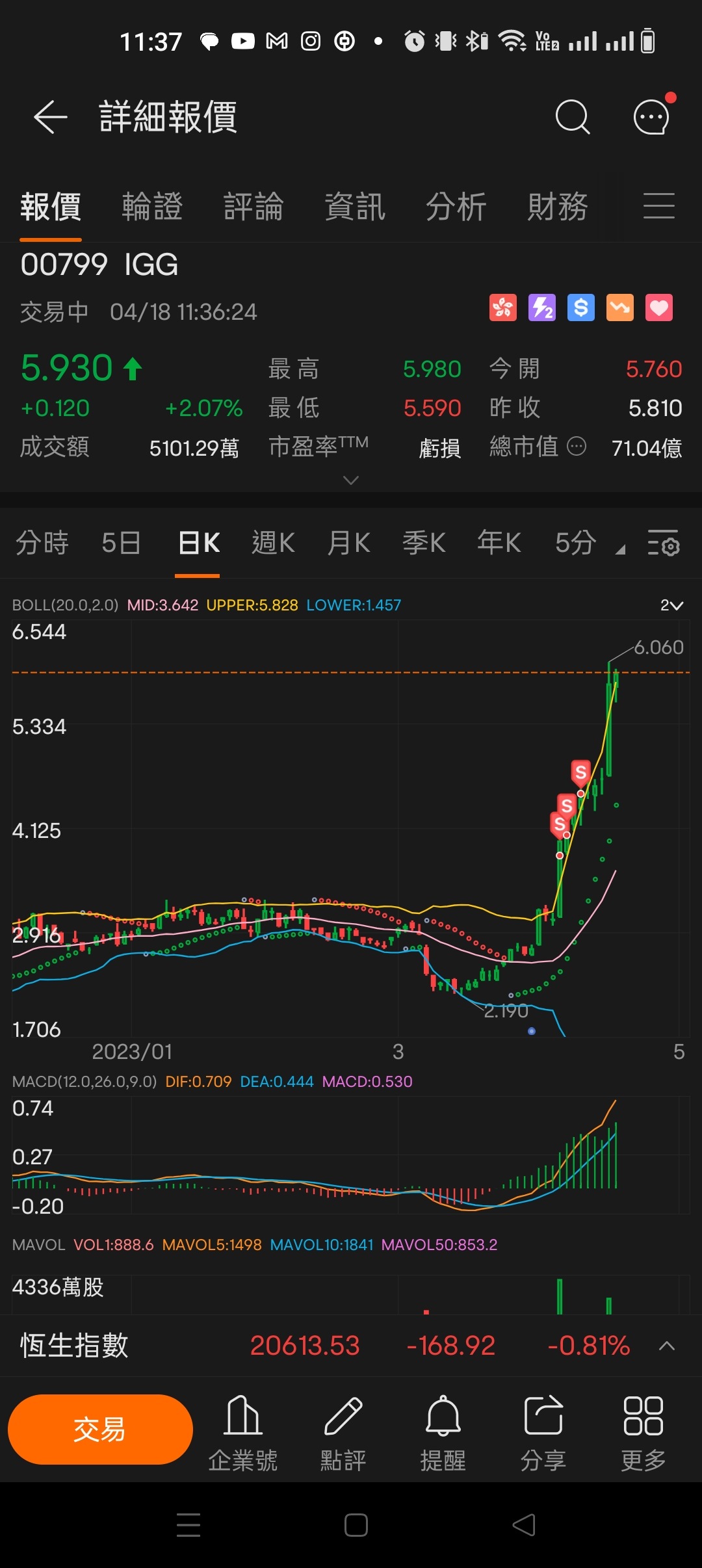Open the 資訊 tab
This screenshot has width=702, height=1568.
[355, 207]
